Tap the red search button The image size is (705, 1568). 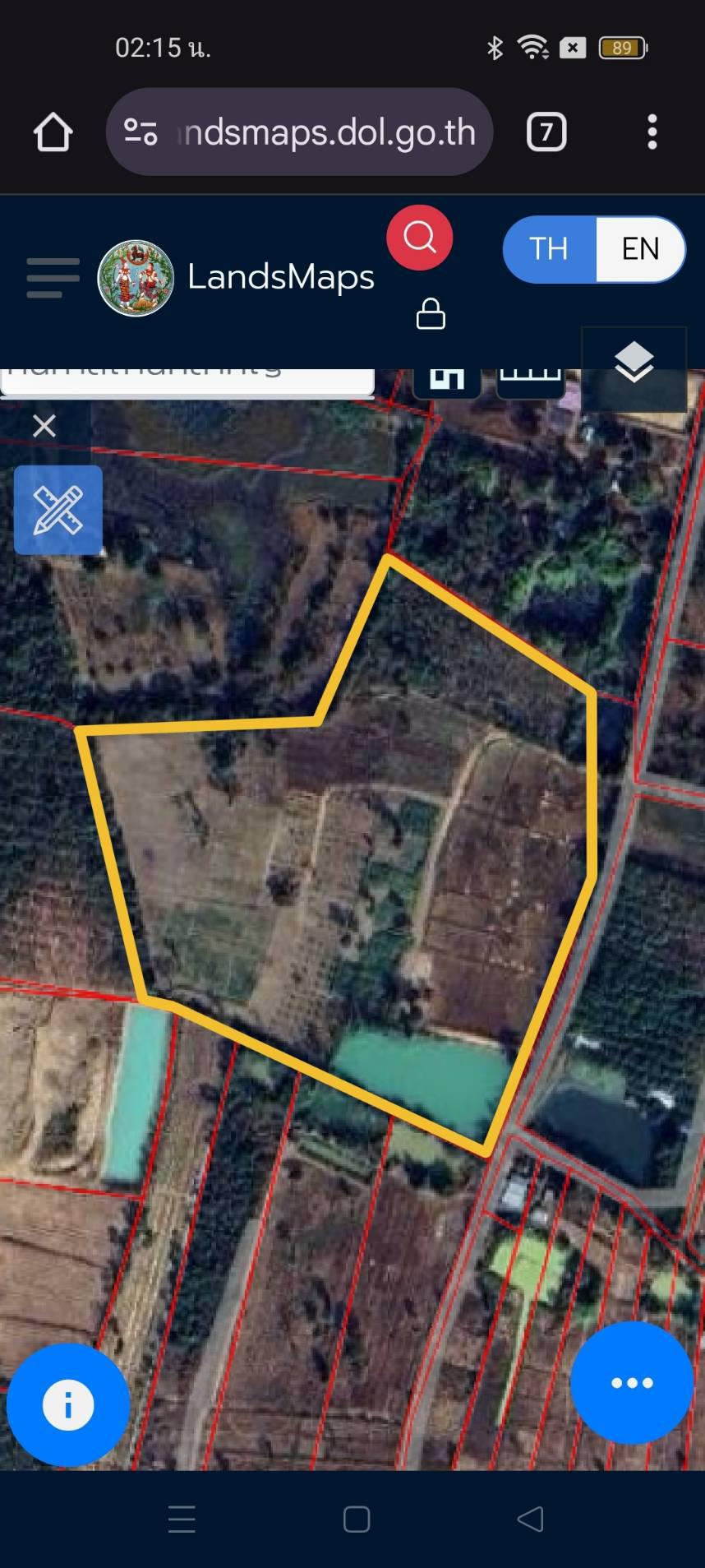click(420, 238)
